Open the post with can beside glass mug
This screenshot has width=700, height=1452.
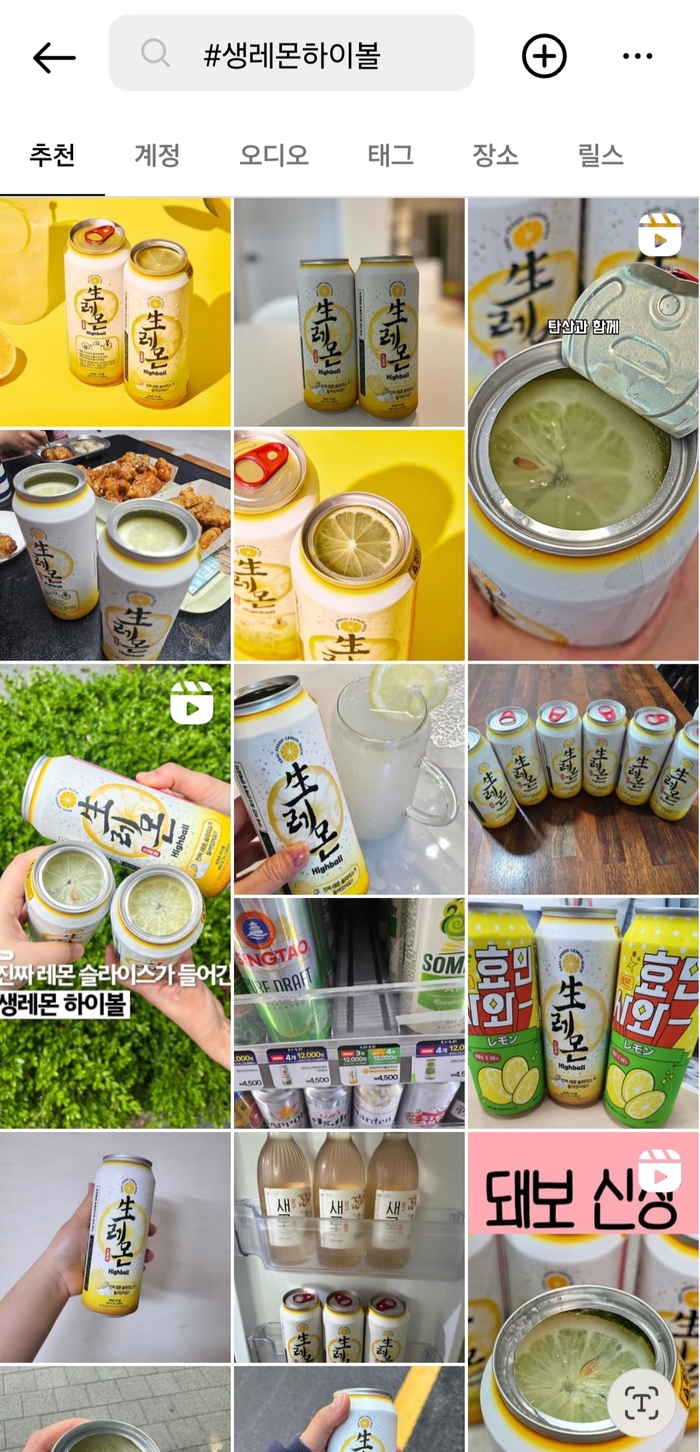point(349,778)
